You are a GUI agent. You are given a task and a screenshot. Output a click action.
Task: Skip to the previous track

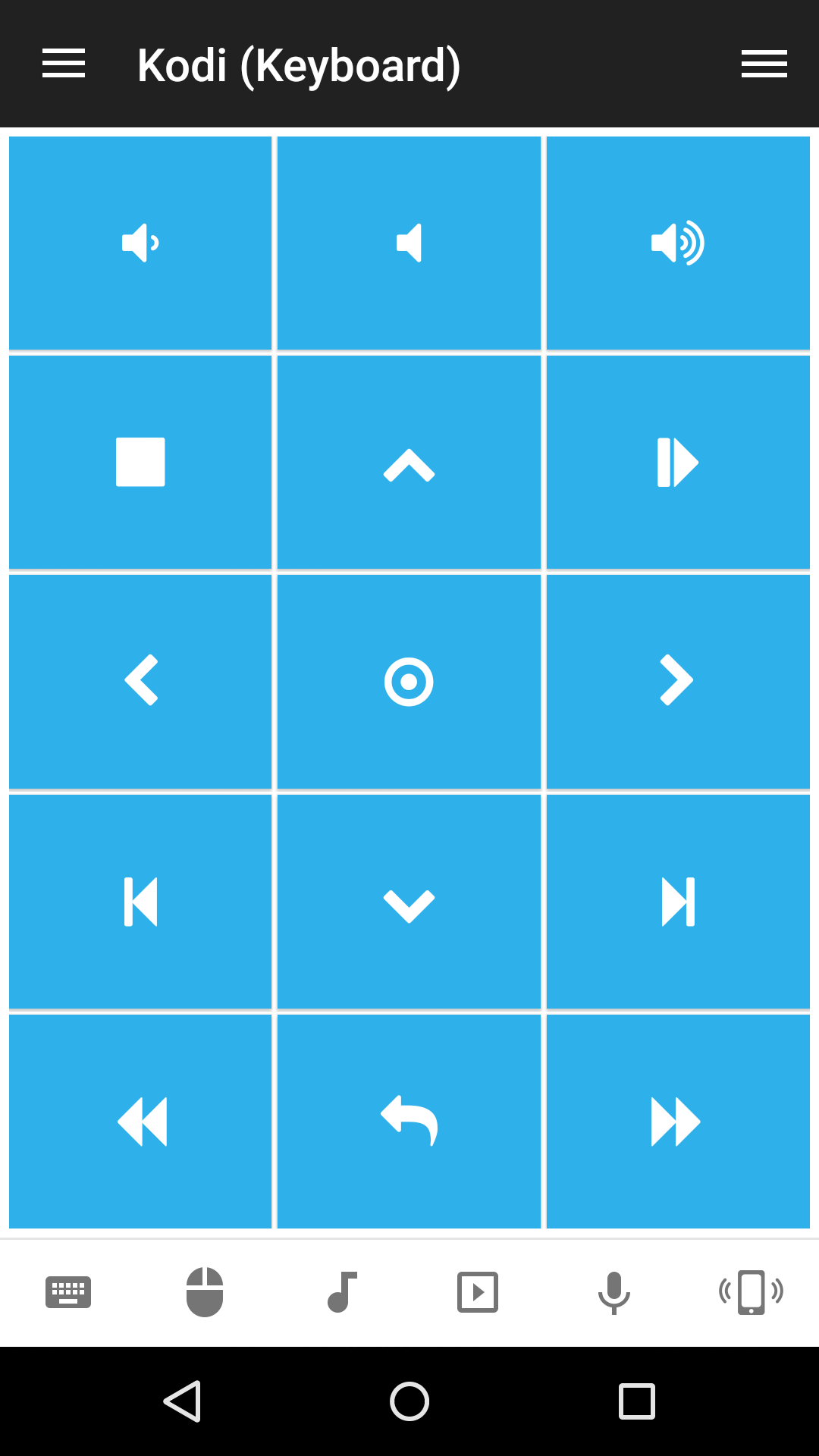point(140,902)
